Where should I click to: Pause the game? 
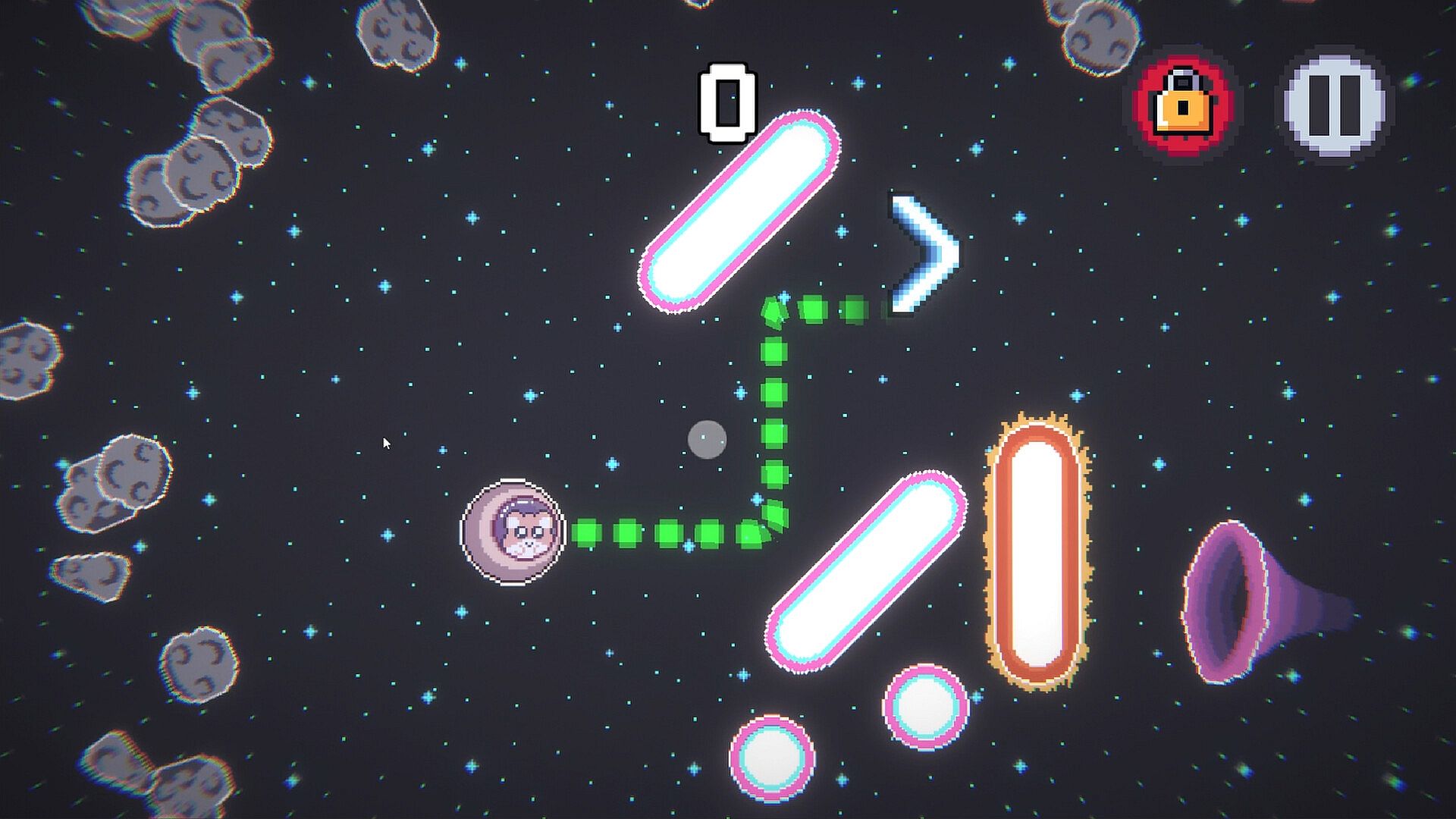click(1335, 105)
